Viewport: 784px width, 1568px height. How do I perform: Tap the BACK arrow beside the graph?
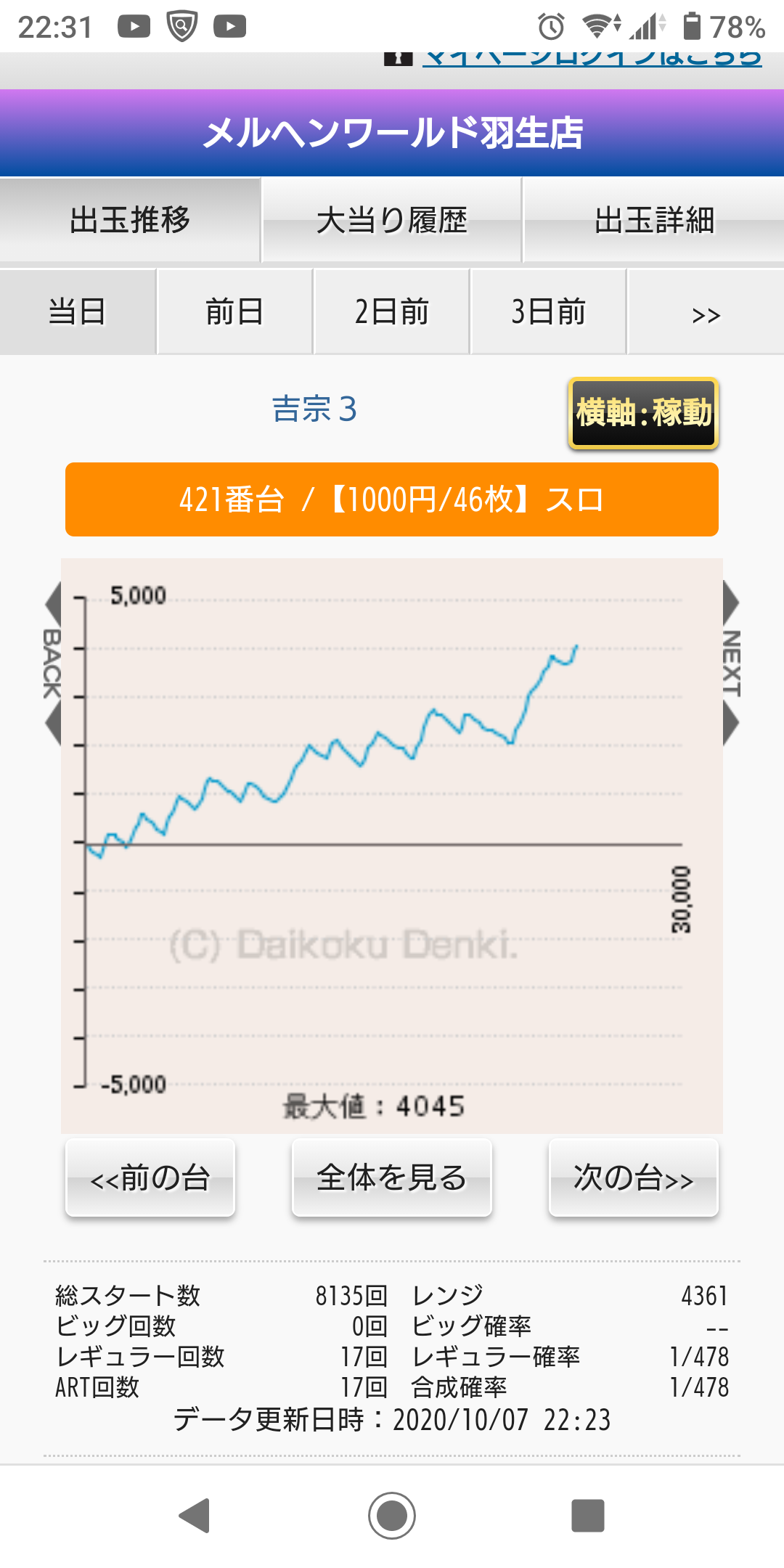pyautogui.click(x=52, y=663)
